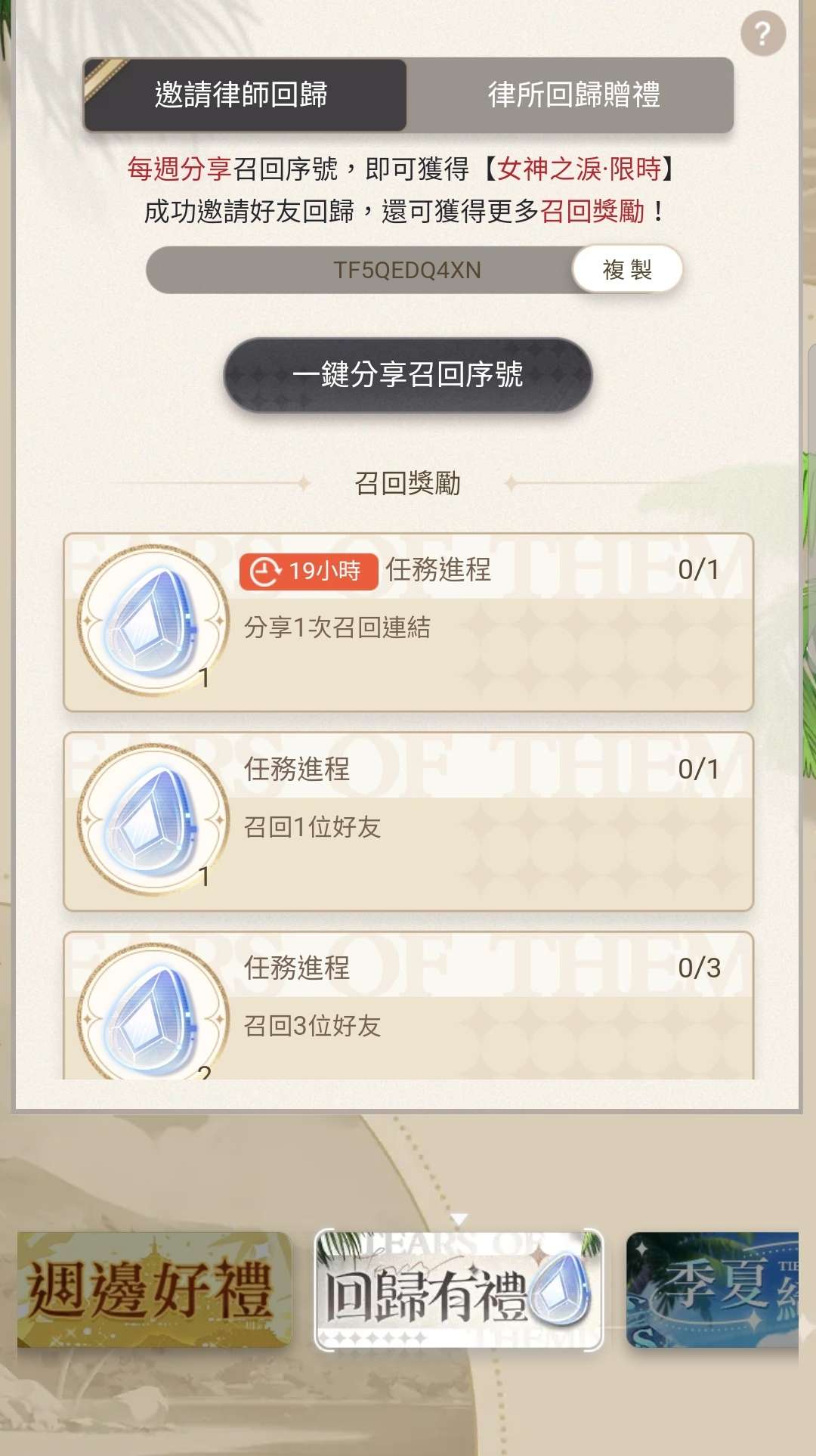Screen dimensions: 816x1456
Task: Open the 回歸有禮 event banner
Action: pos(458,1290)
